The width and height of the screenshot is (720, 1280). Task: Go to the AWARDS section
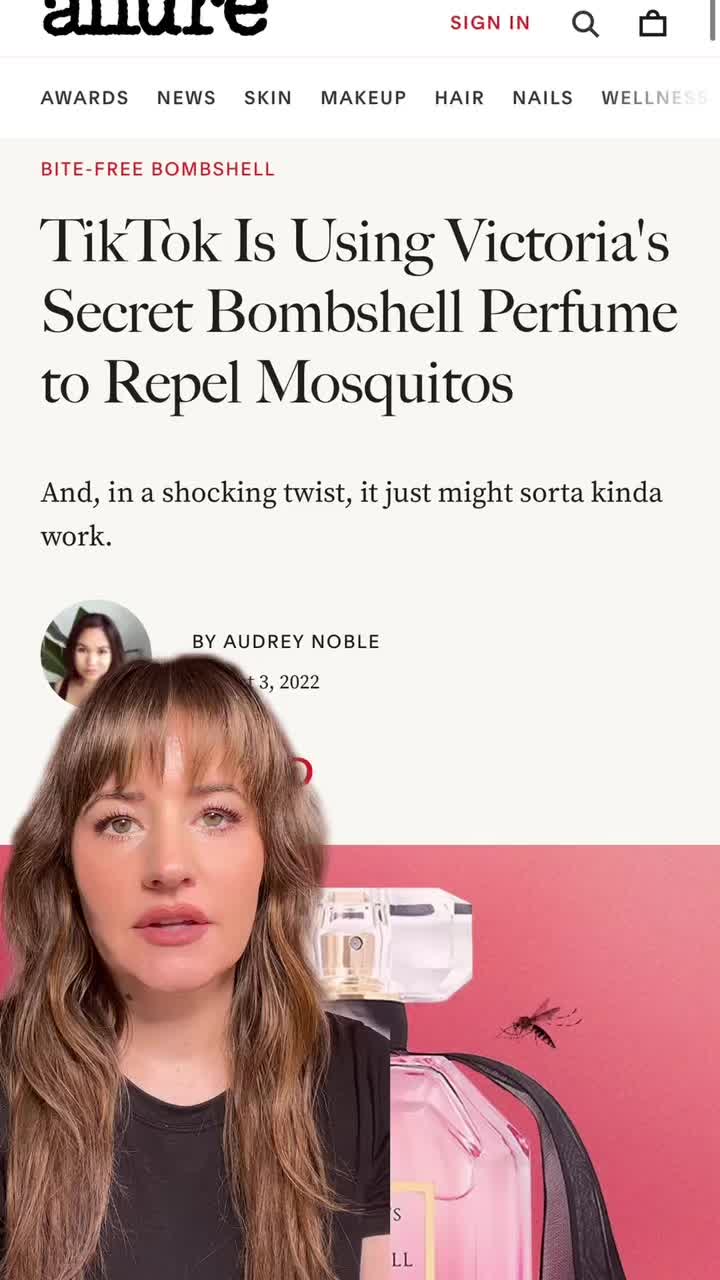pyautogui.click(x=84, y=98)
